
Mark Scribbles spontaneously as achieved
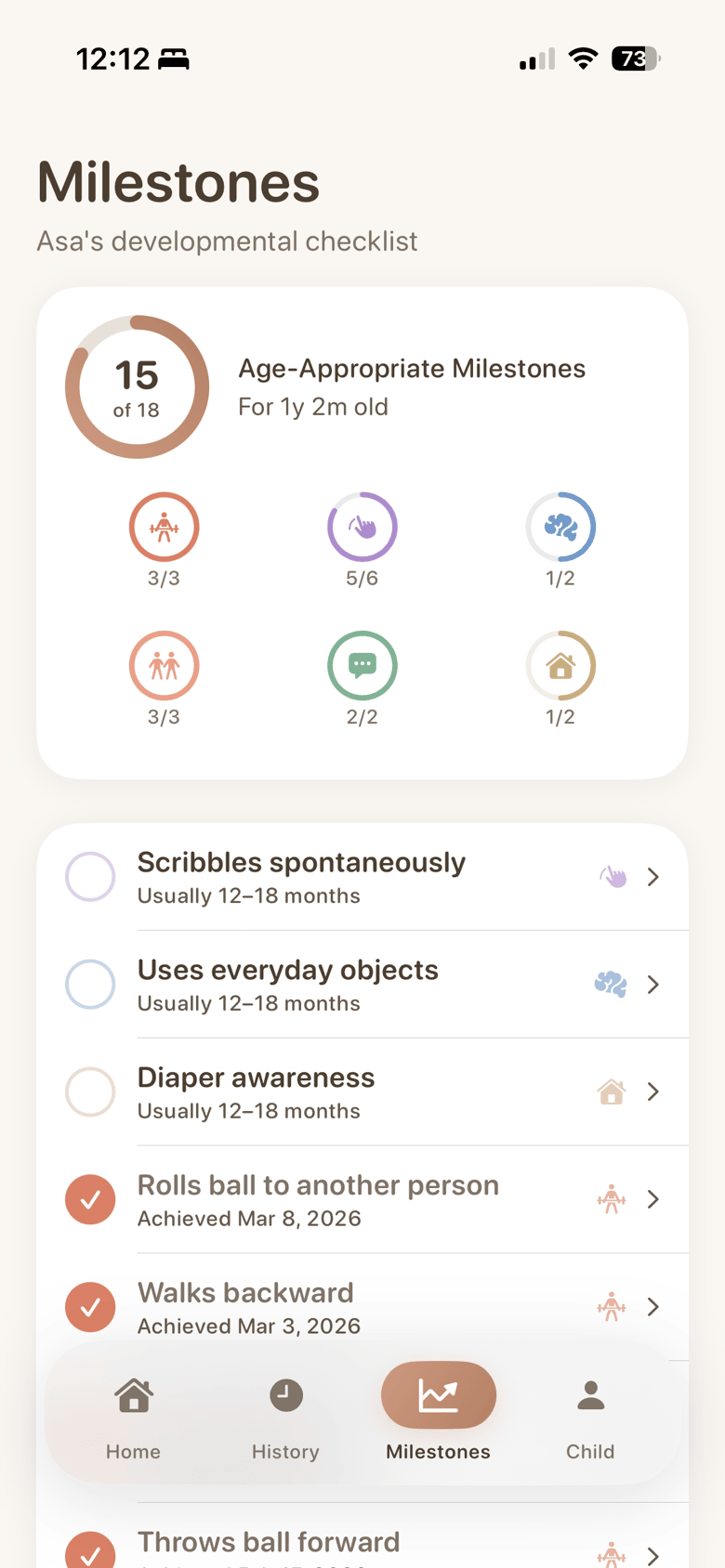(90, 876)
